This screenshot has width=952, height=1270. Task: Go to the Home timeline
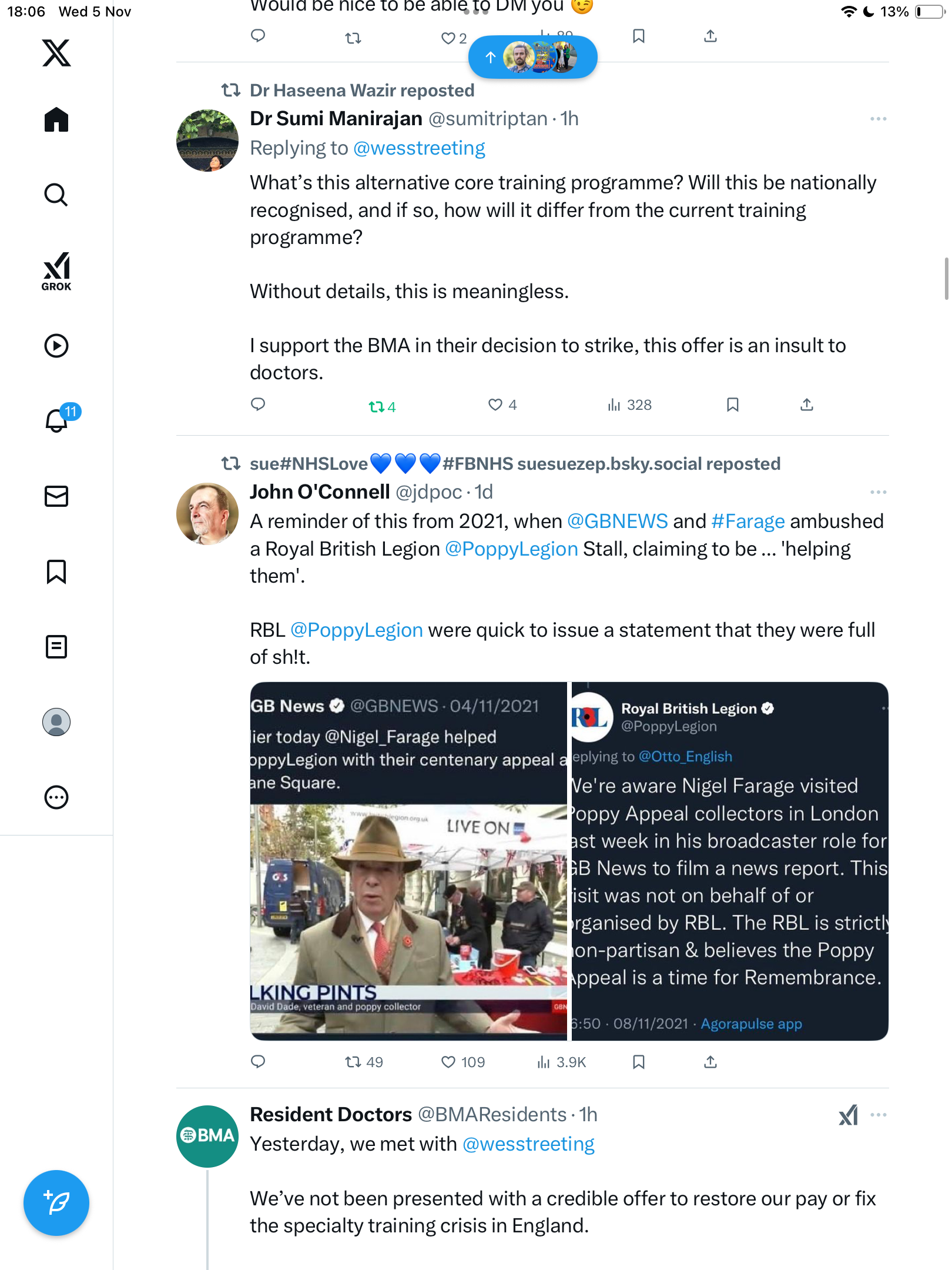[x=56, y=120]
